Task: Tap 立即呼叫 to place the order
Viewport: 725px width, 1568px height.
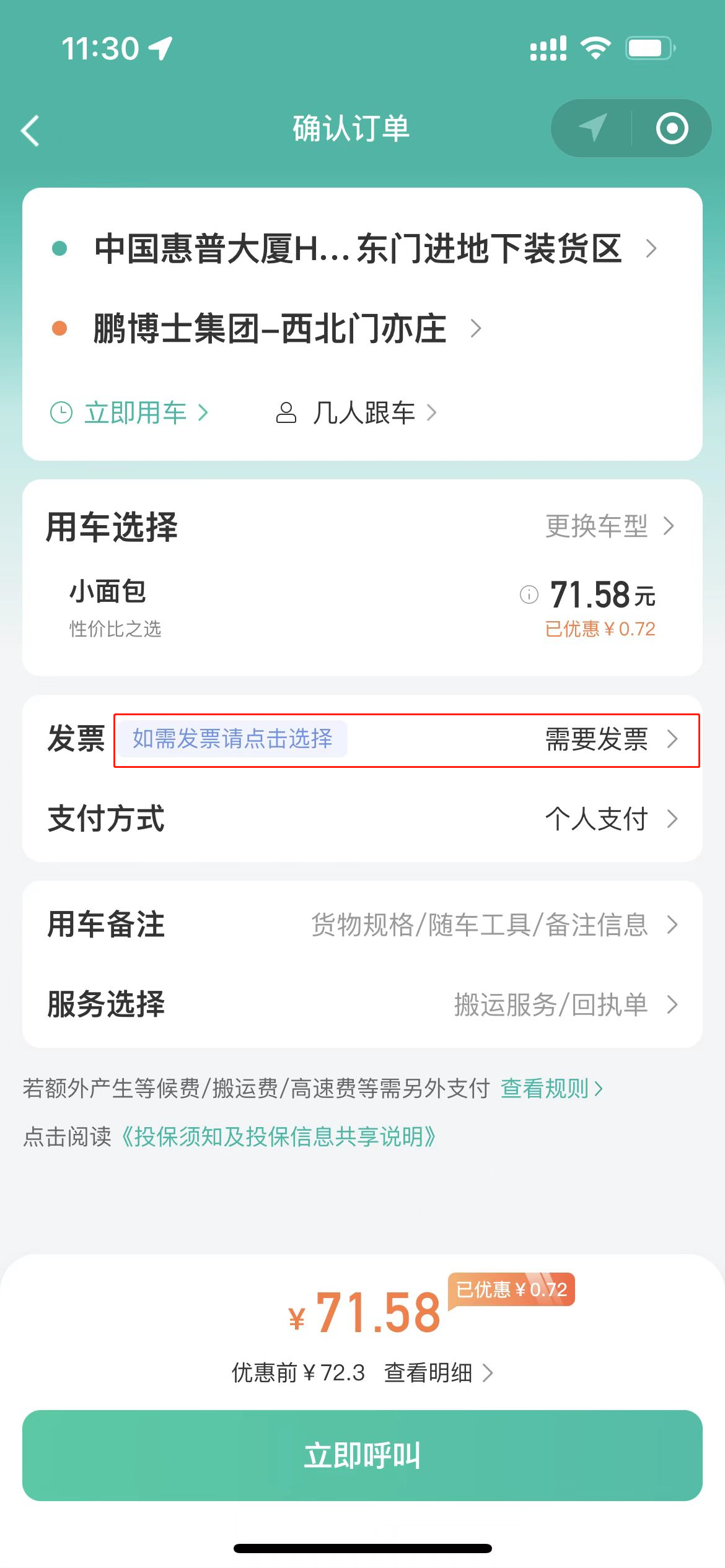Action: point(362,1455)
